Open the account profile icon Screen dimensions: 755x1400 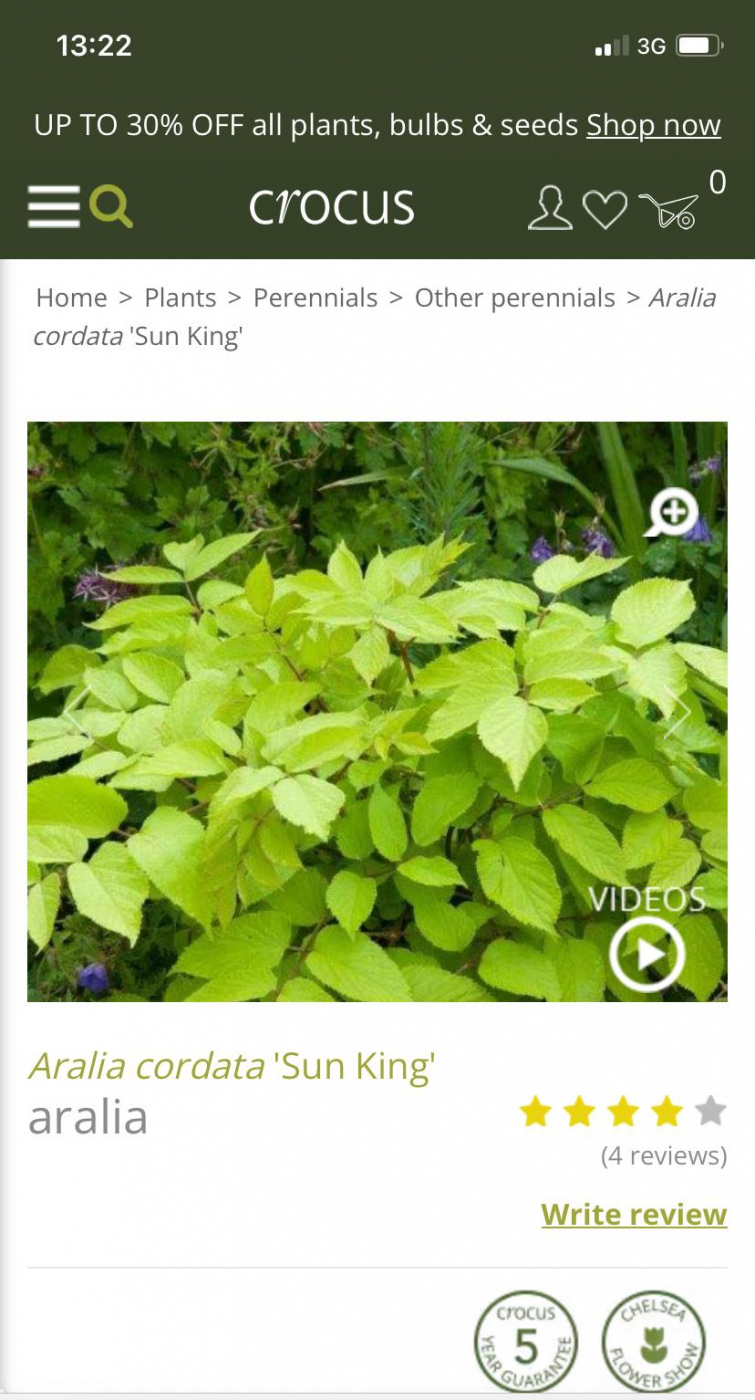549,208
